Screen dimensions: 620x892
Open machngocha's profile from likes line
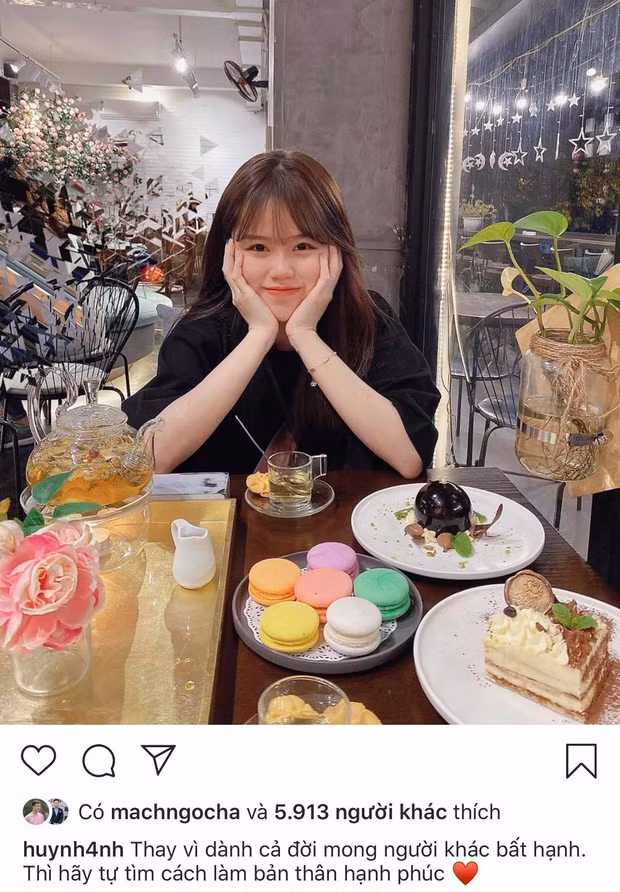(x=175, y=811)
